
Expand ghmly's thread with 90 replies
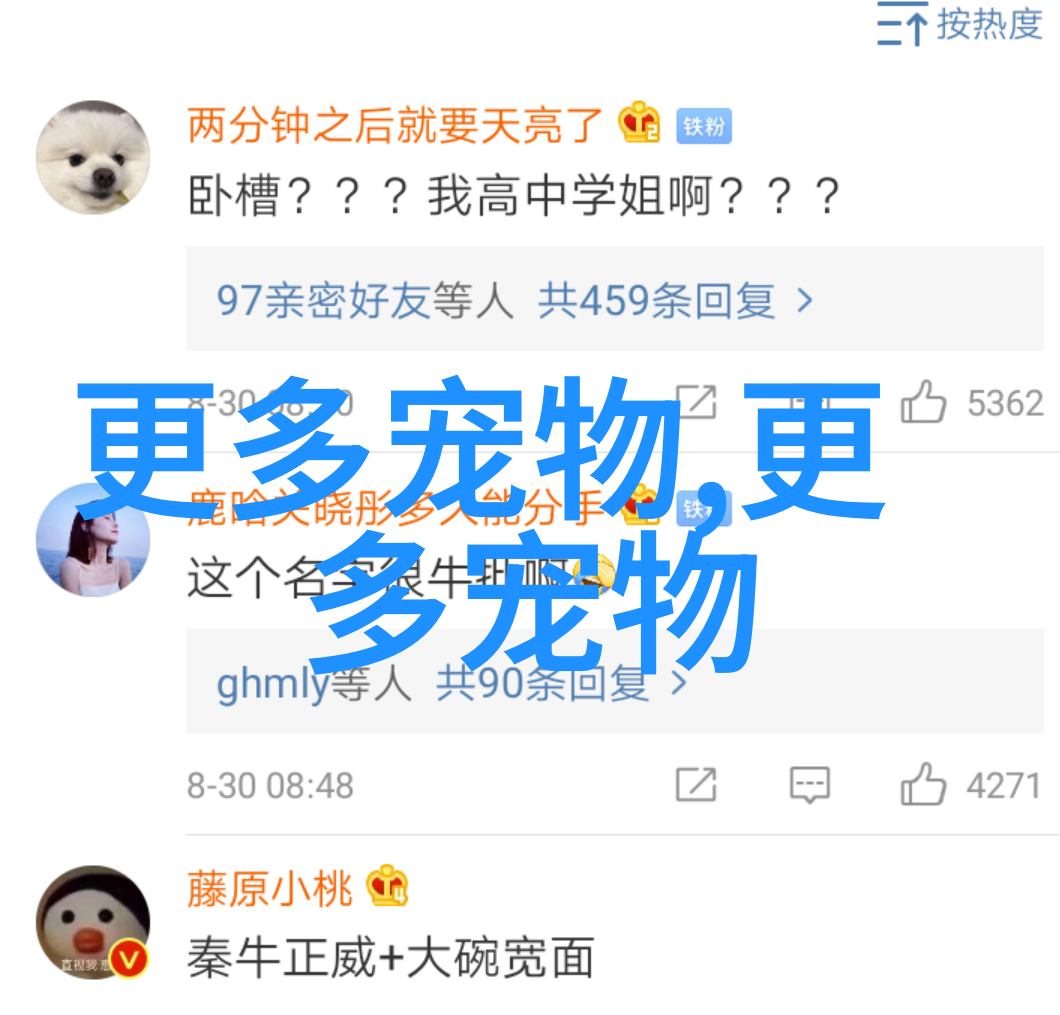[x=452, y=684]
